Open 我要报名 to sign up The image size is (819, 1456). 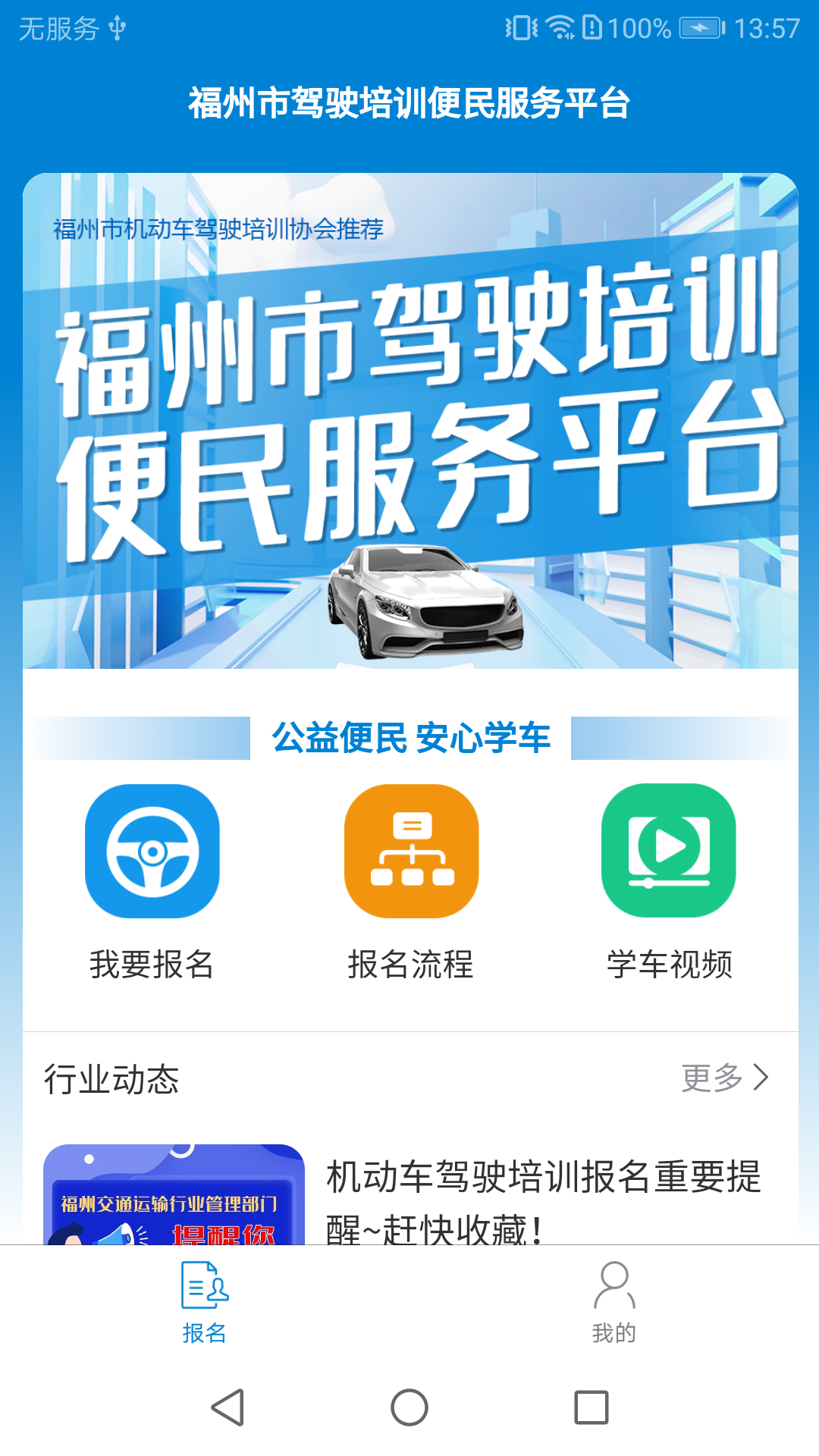[x=152, y=883]
